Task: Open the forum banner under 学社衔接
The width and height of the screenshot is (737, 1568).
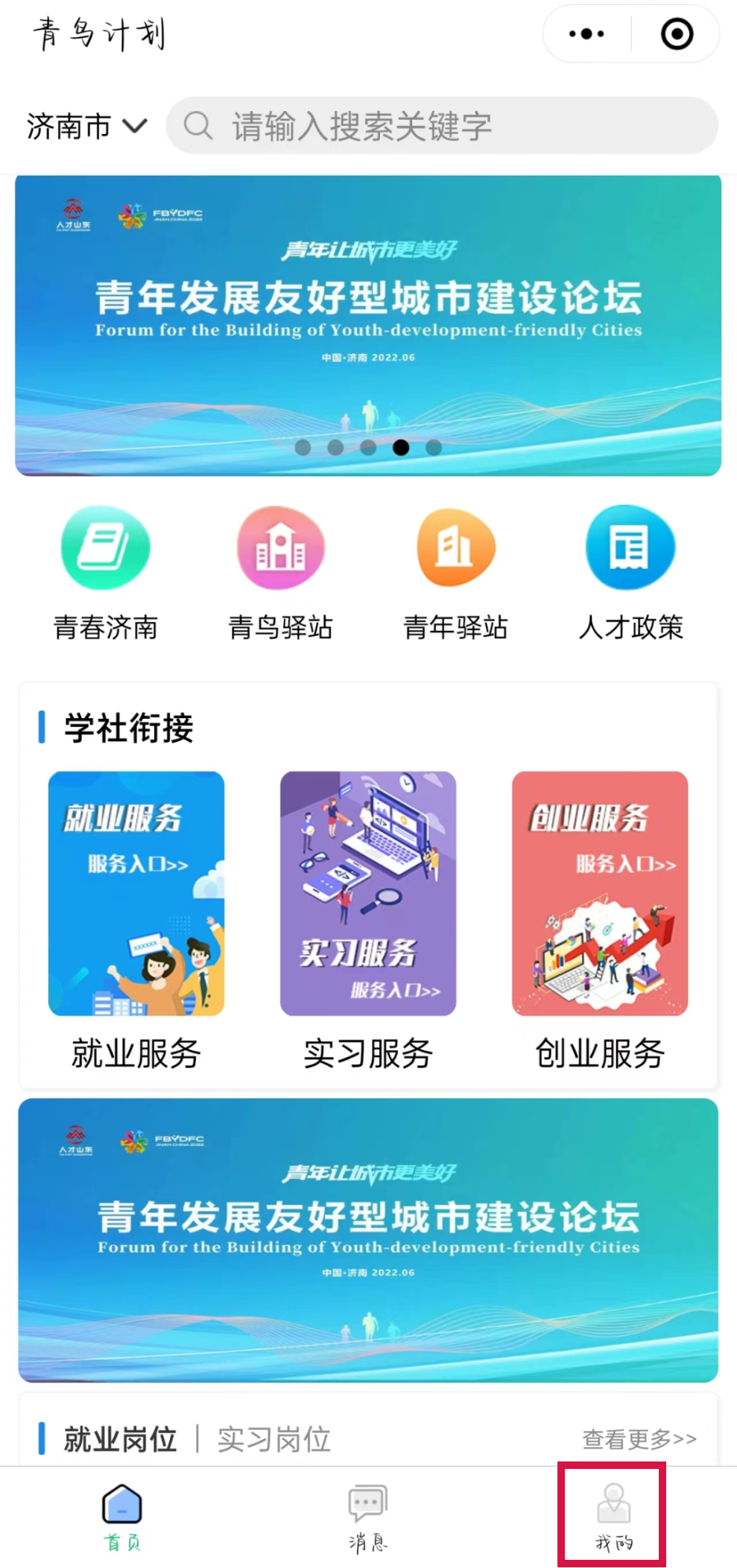Action: point(368,1240)
